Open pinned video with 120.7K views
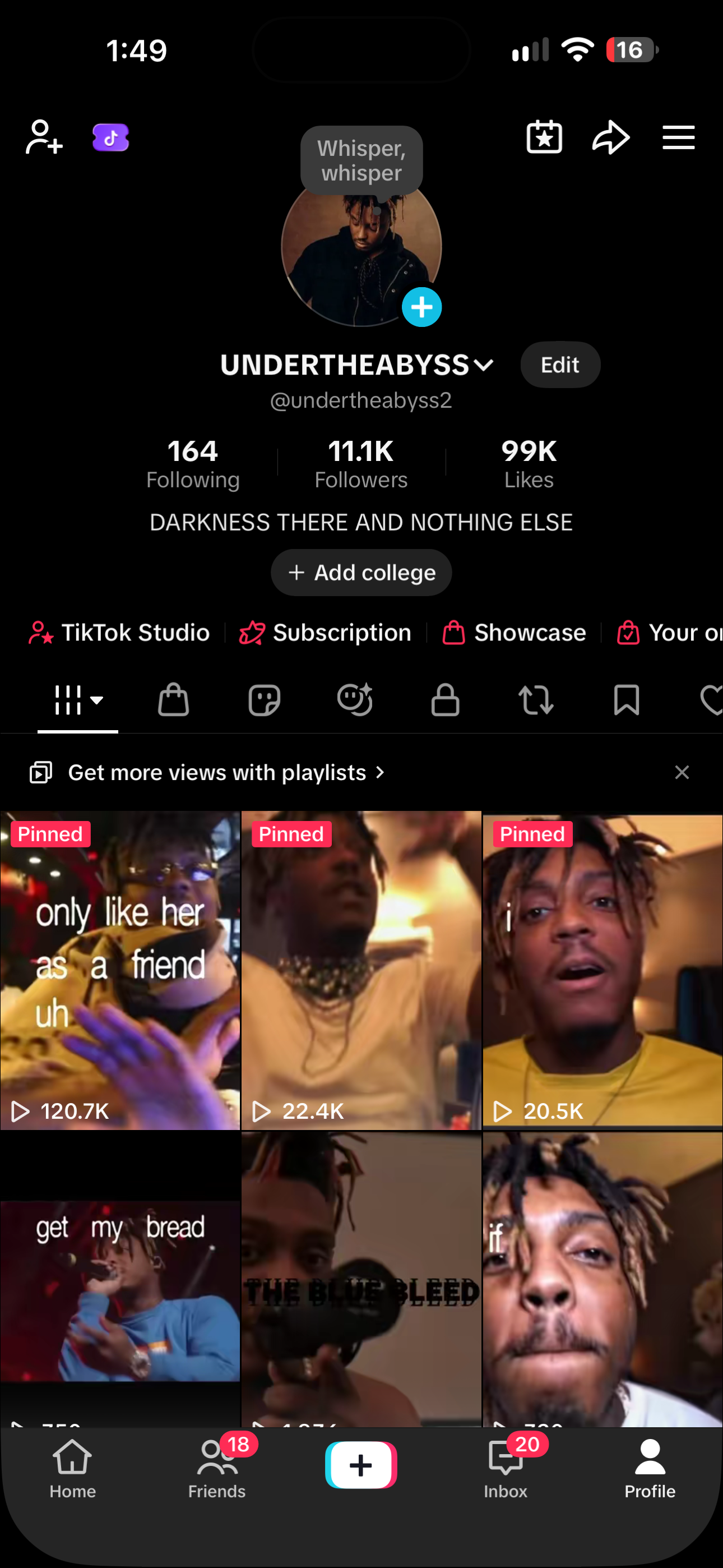Image resolution: width=723 pixels, height=1568 pixels. point(120,970)
